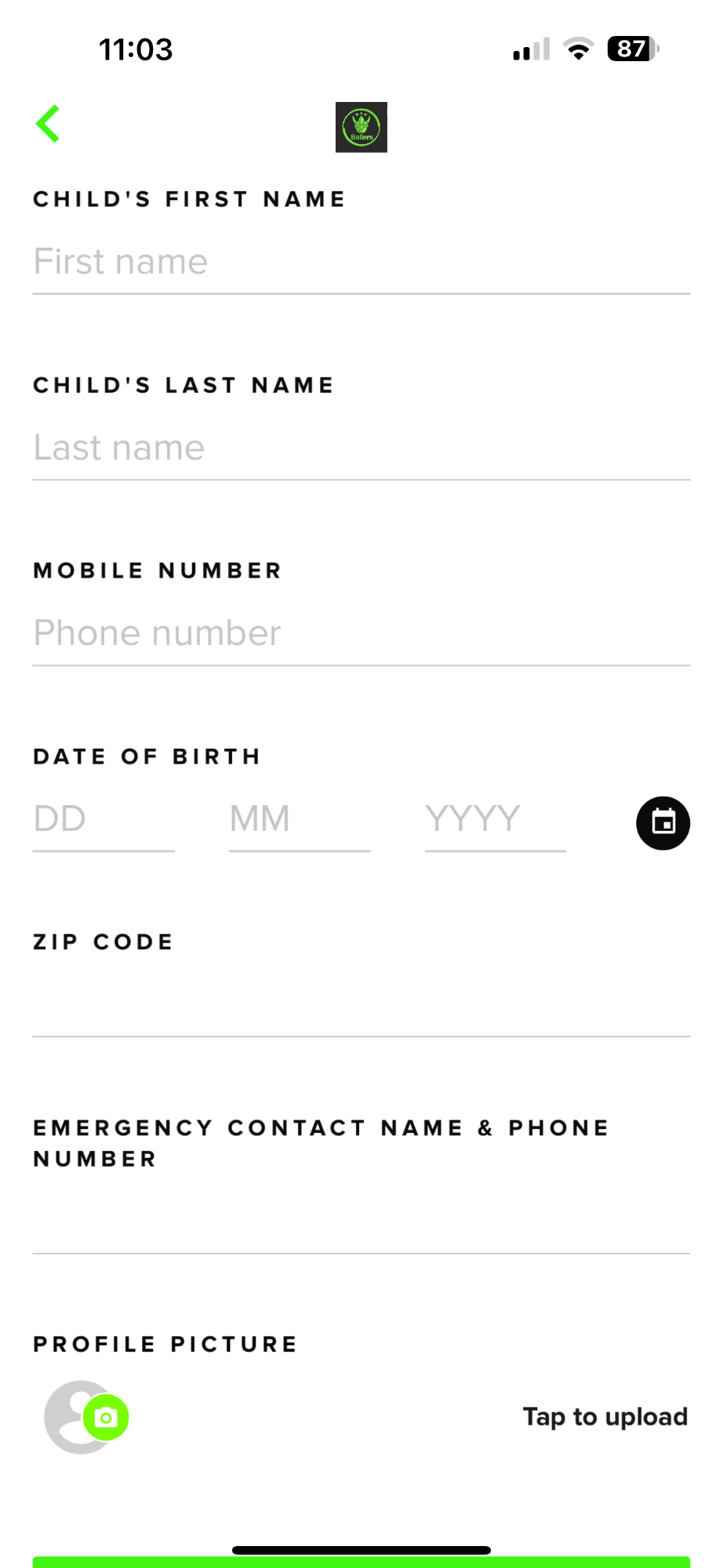
Task: Go back with the green arrow
Action: 48,124
